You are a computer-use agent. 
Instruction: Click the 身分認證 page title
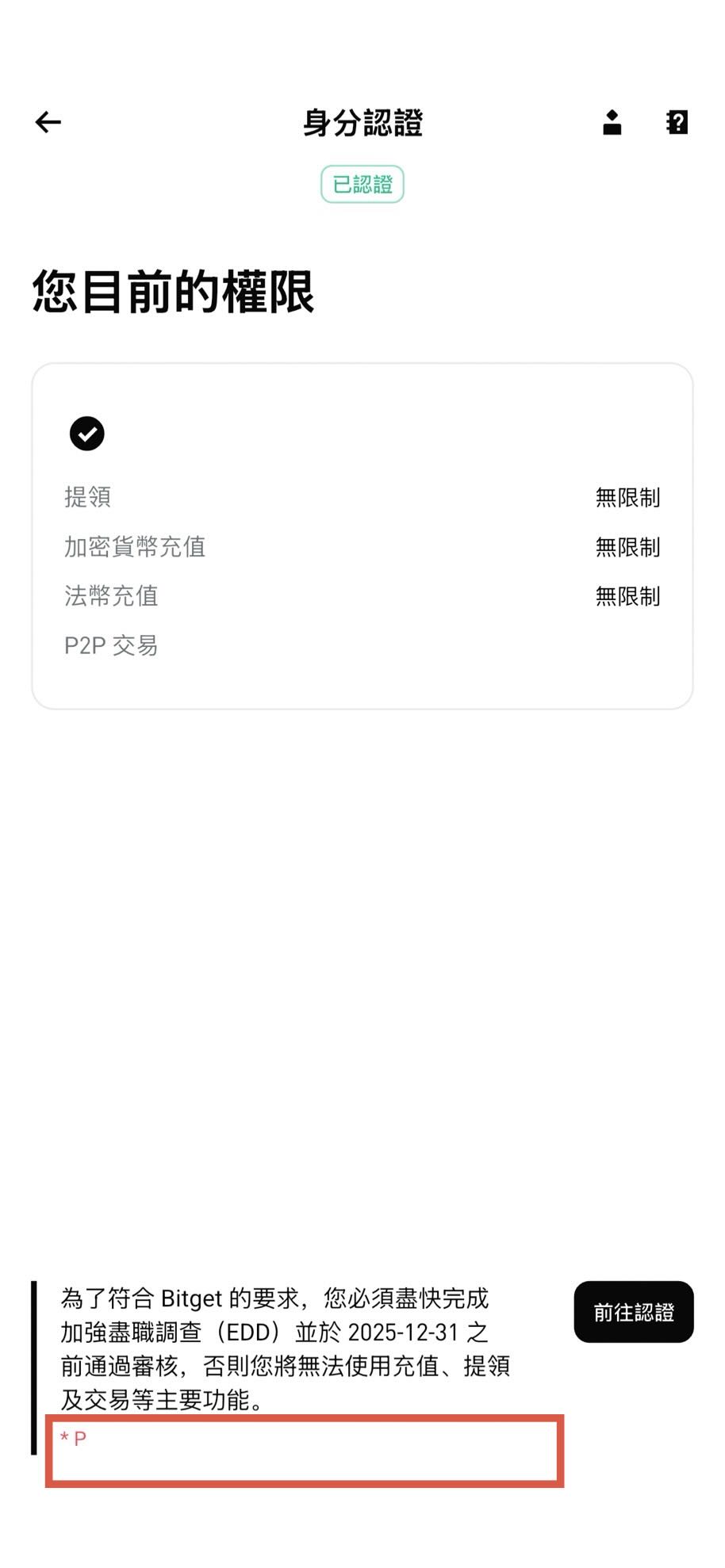(x=362, y=124)
